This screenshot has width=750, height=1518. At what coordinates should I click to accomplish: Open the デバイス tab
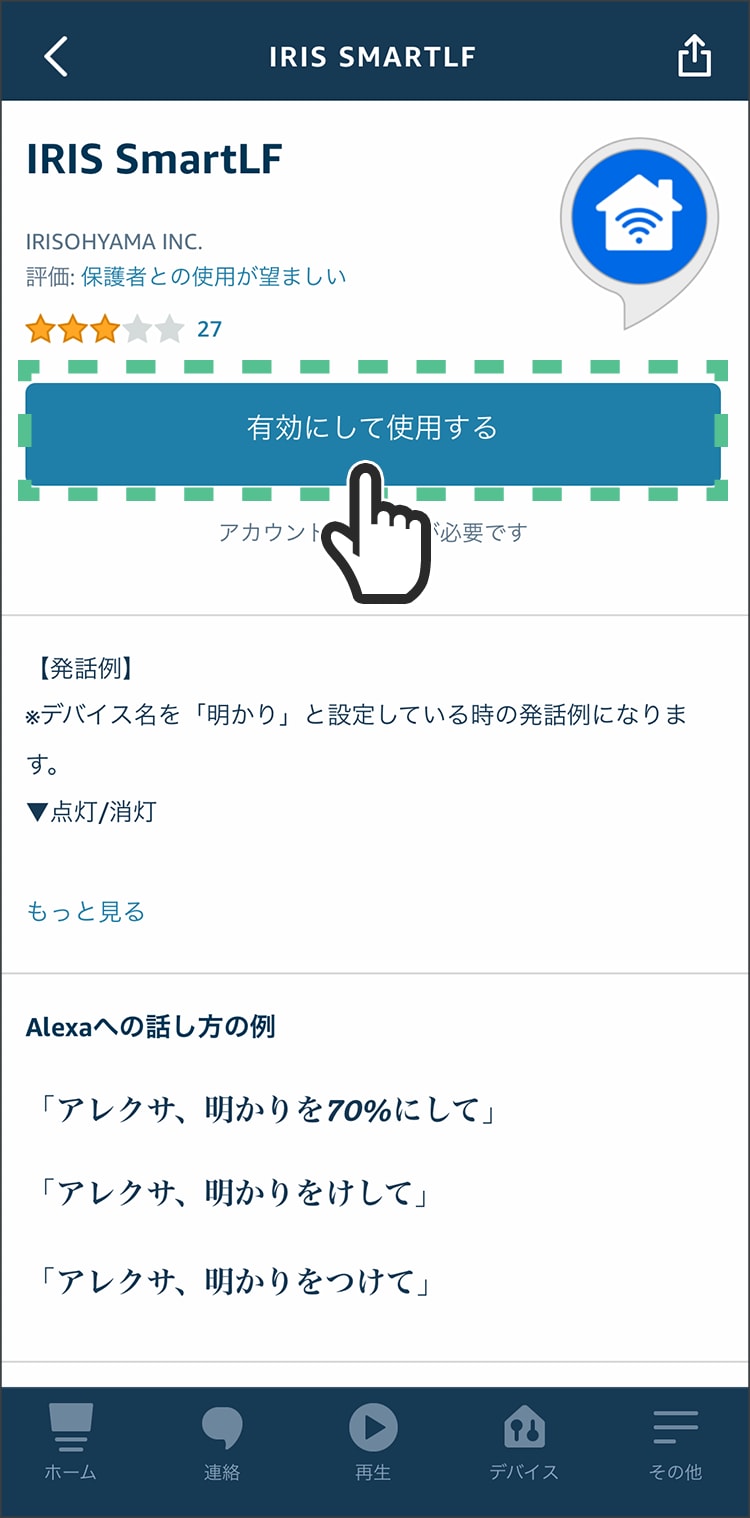tap(524, 1442)
